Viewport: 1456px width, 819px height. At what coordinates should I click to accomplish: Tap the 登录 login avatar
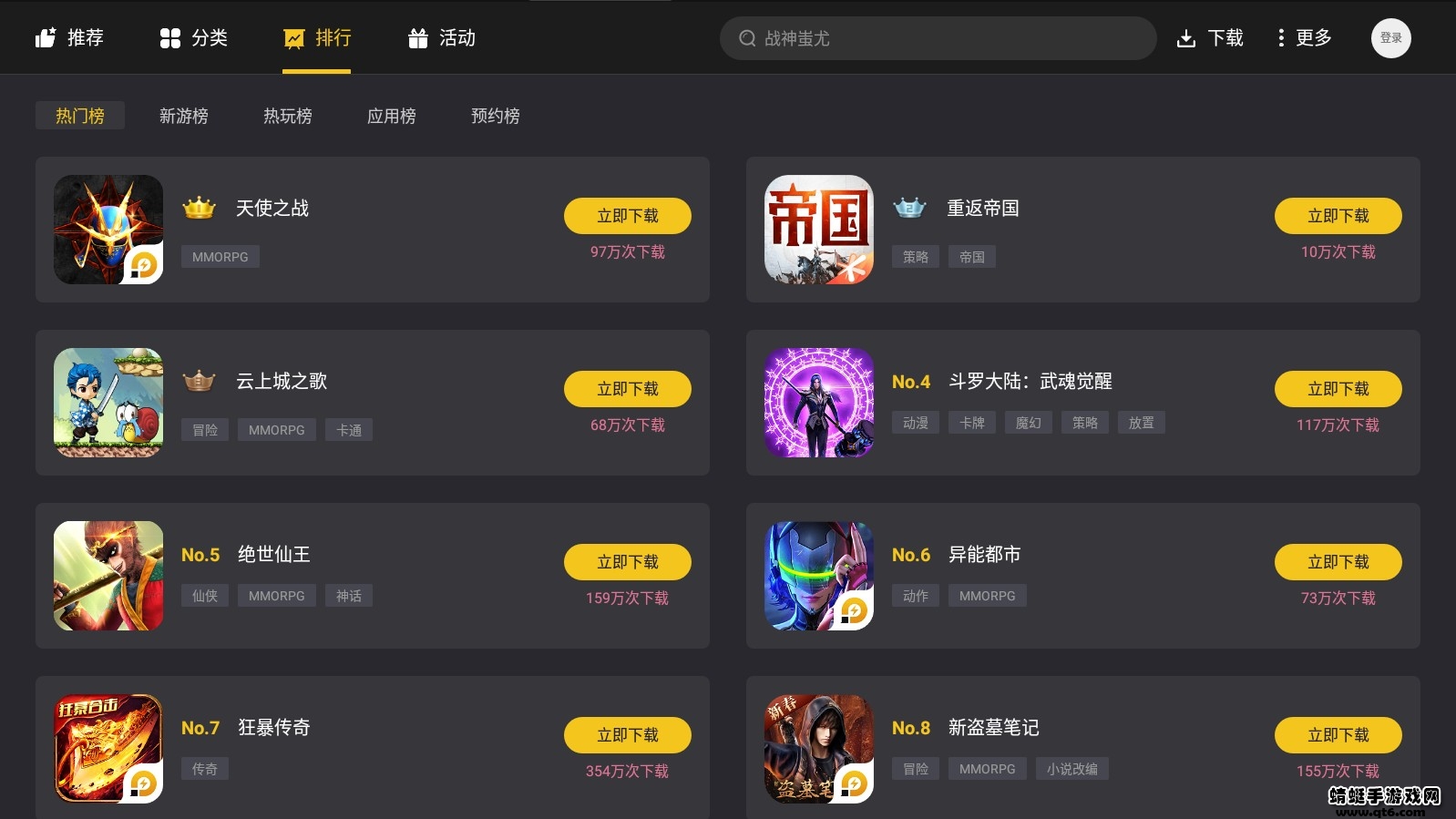coord(1390,38)
